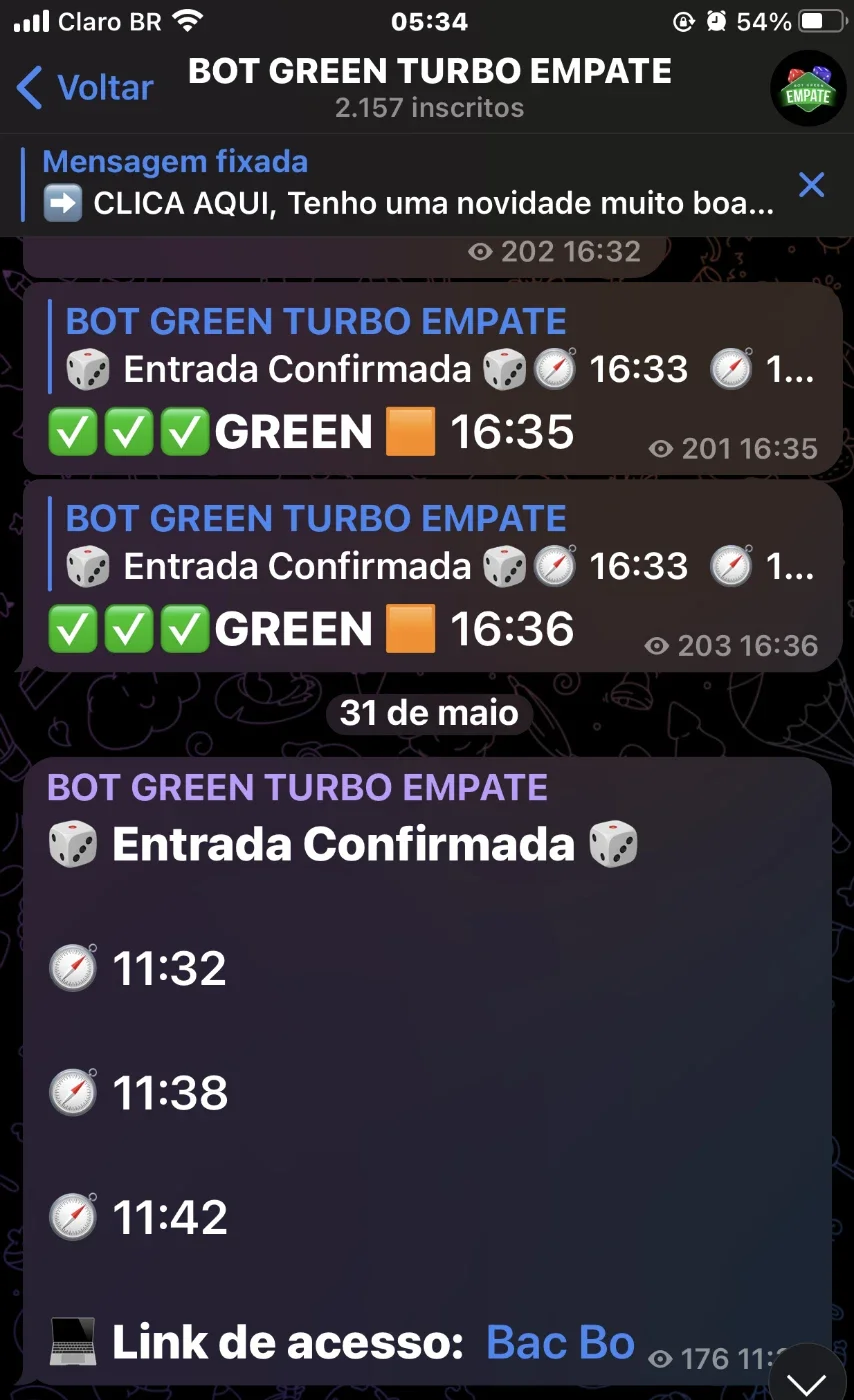854x1400 pixels.
Task: Dismiss the pinned message banner
Action: [x=811, y=184]
